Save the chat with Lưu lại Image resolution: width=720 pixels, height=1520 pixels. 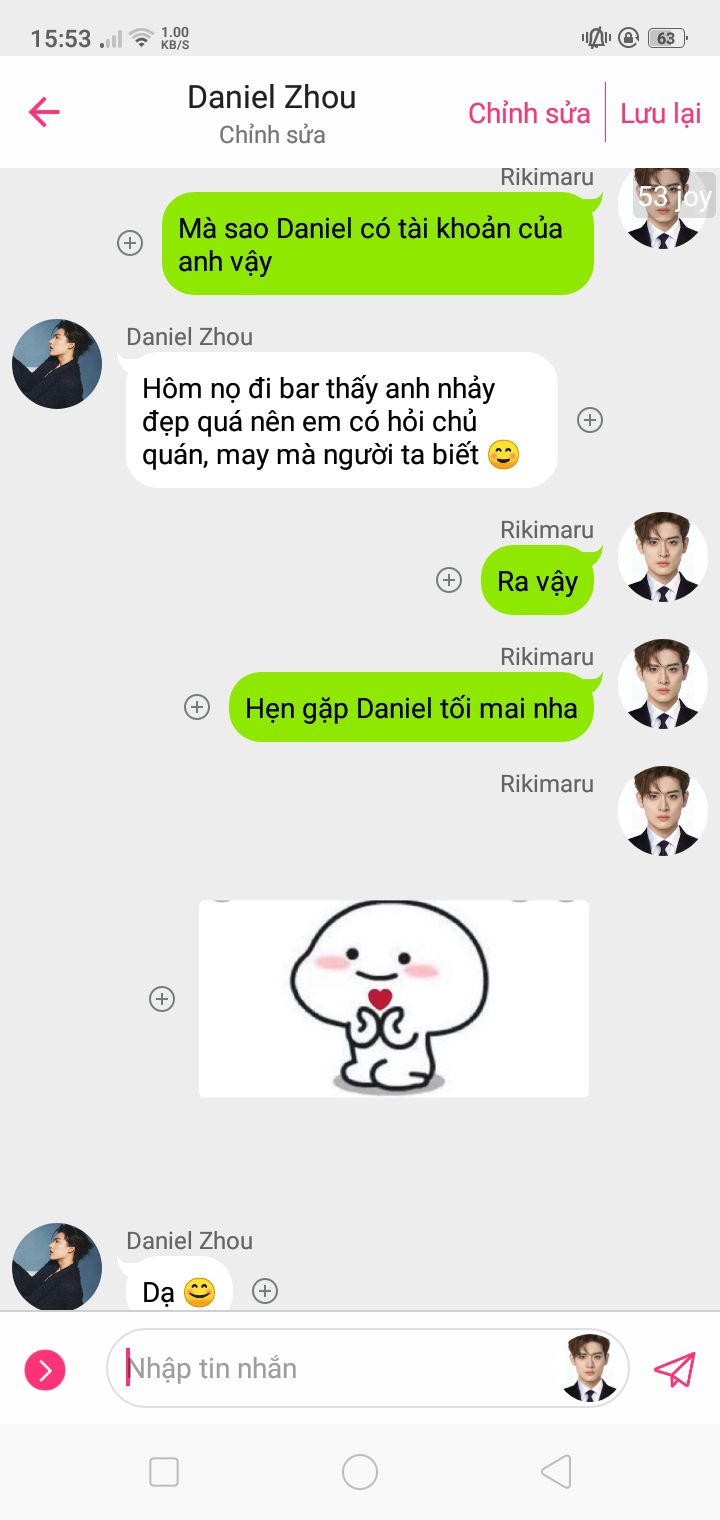click(x=660, y=113)
